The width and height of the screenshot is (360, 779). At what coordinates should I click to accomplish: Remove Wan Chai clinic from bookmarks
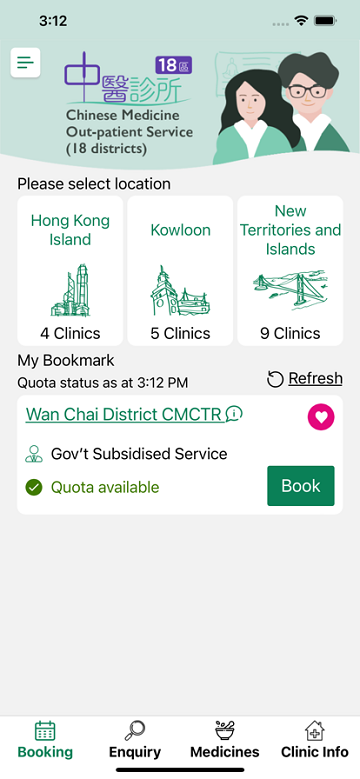321,417
